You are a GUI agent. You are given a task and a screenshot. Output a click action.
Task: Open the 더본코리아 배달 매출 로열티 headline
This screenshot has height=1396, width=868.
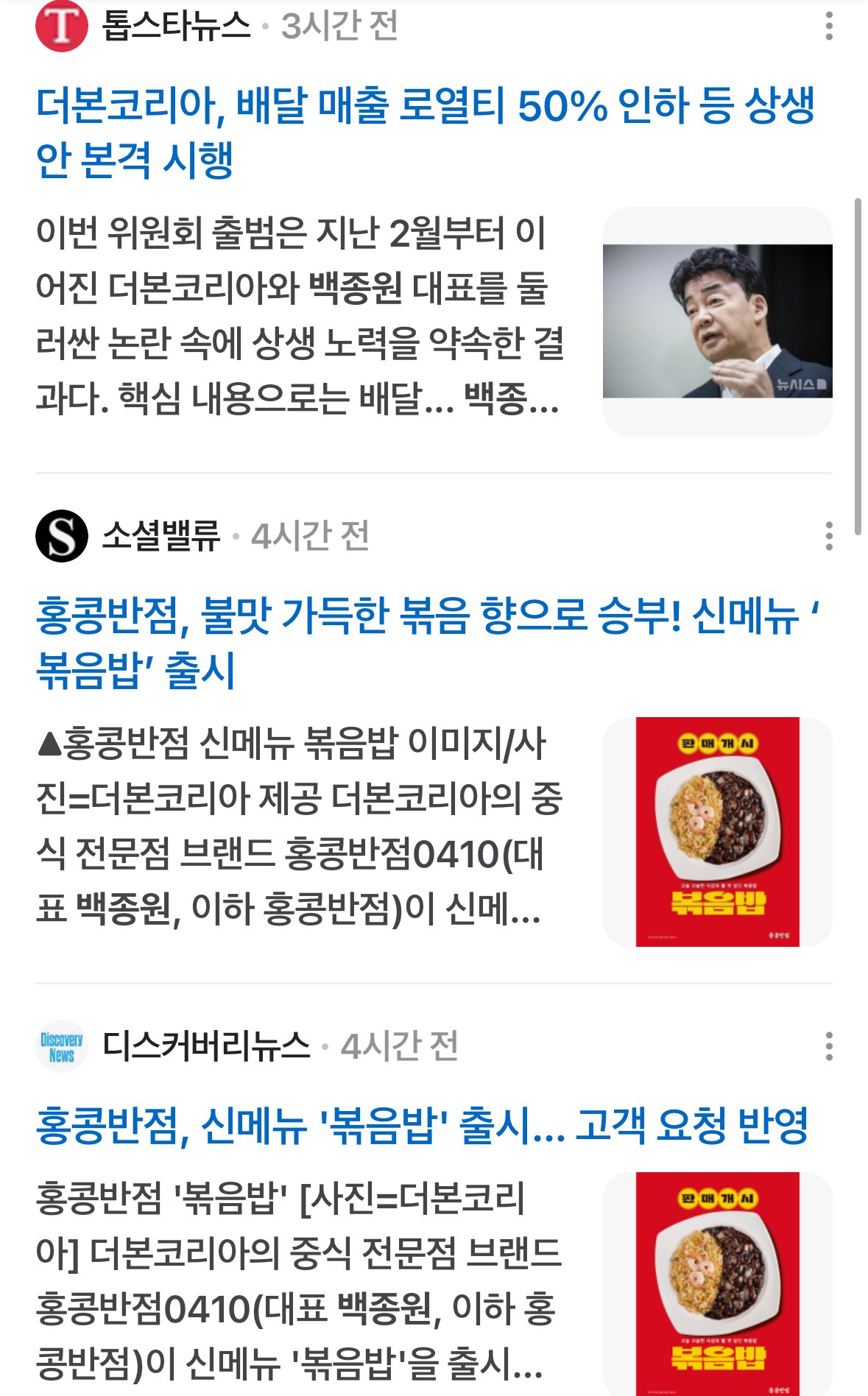[x=426, y=132]
